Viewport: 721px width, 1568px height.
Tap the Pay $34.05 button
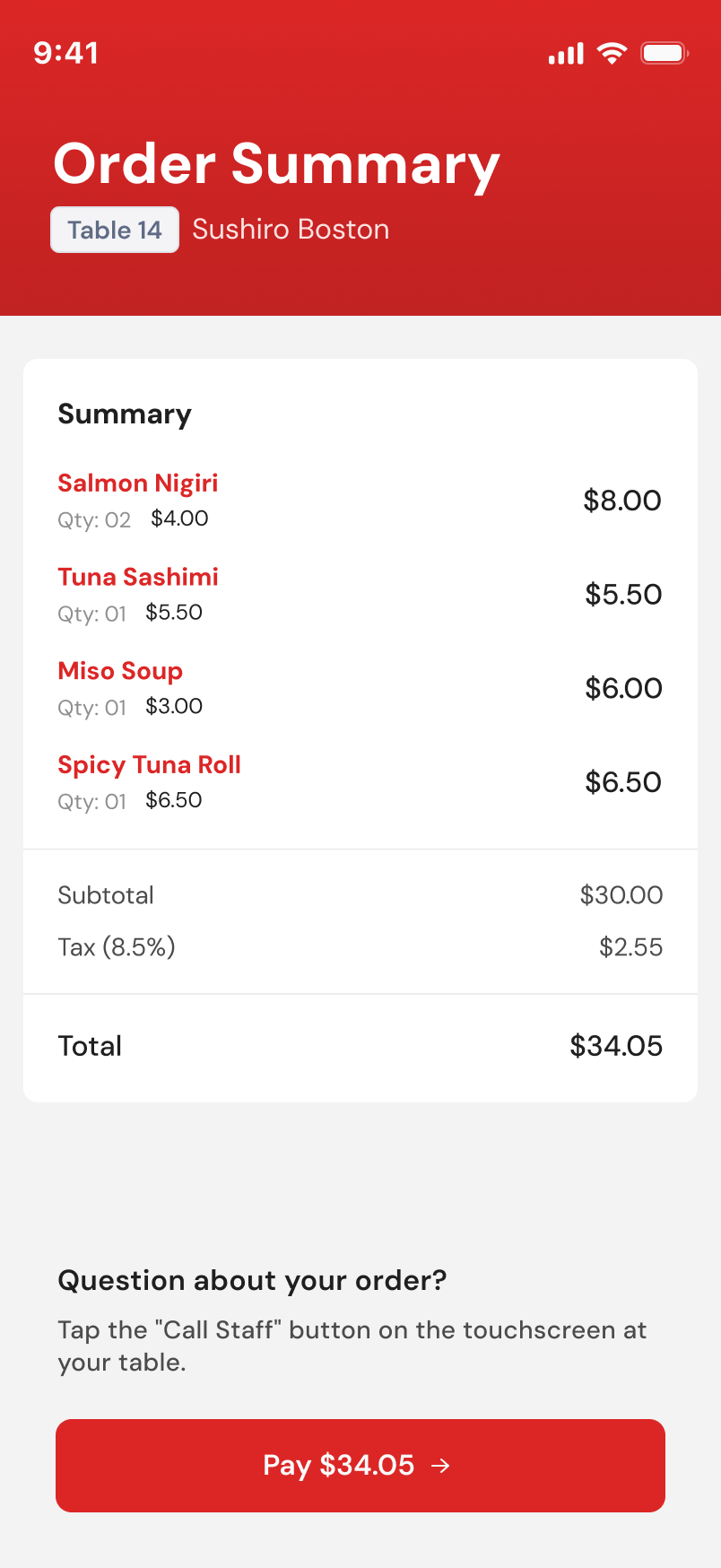(359, 1466)
